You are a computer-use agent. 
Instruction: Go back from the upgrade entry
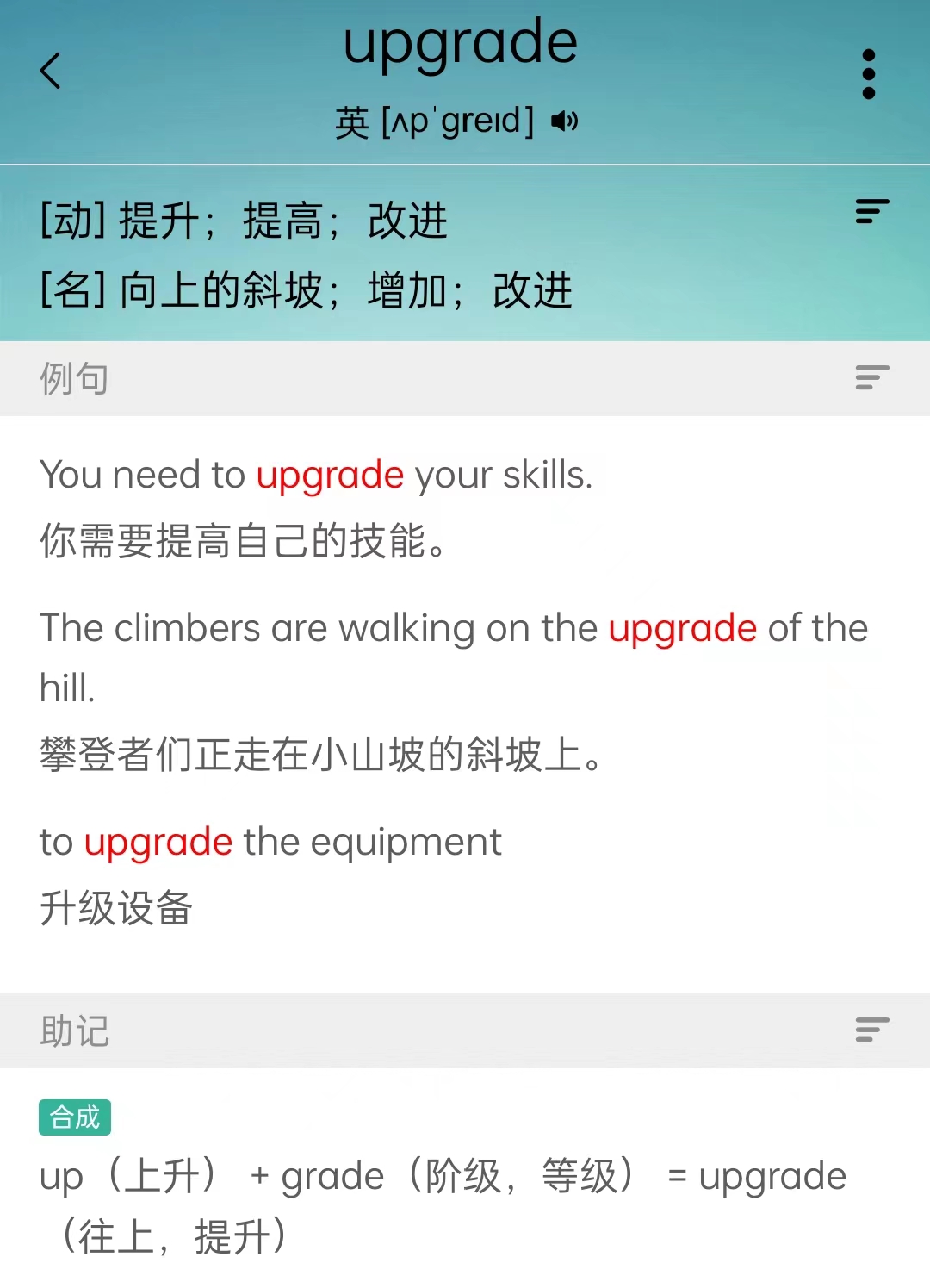point(51,71)
